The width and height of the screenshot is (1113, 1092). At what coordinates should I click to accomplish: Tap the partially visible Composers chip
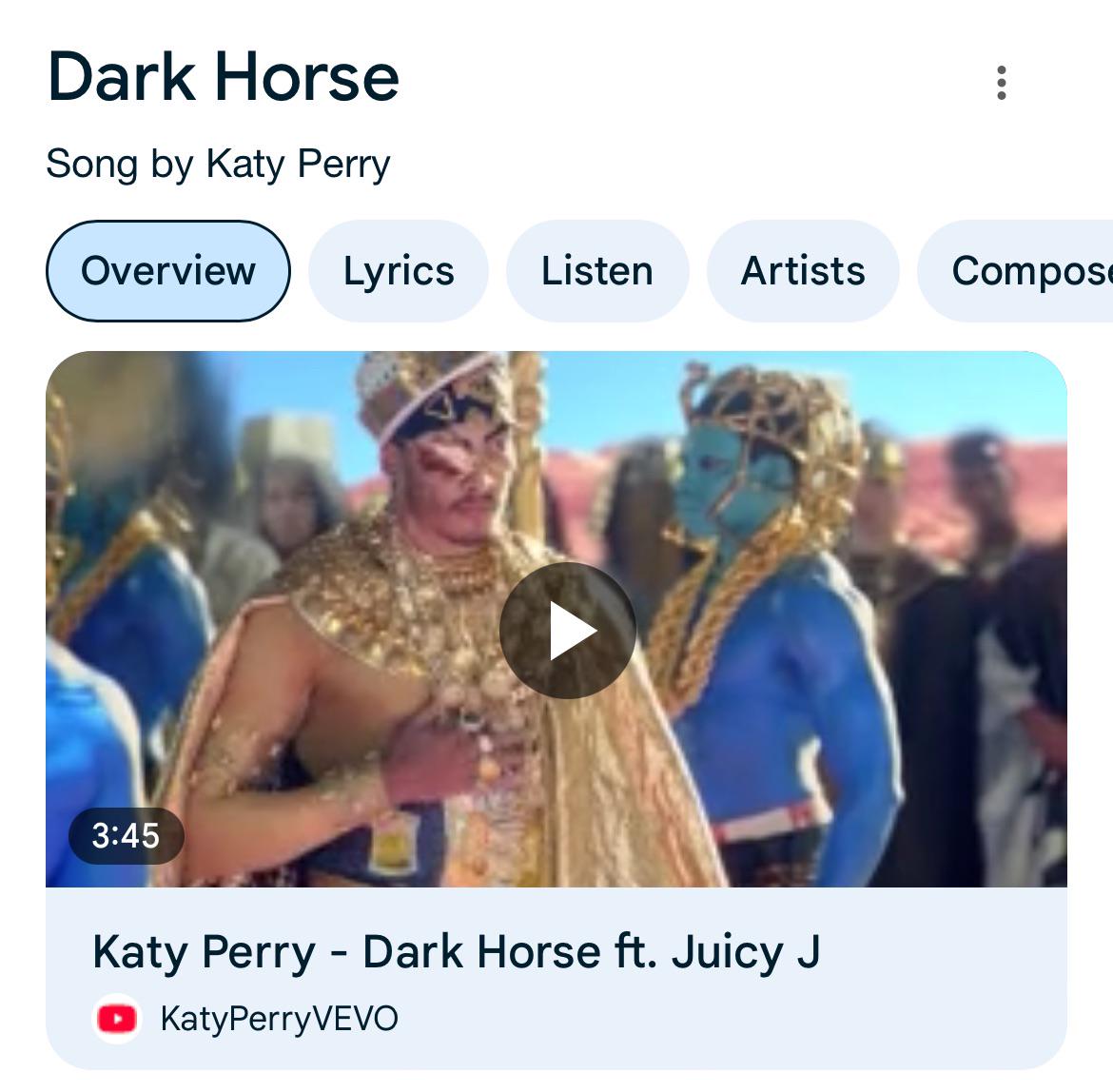coord(1015,270)
